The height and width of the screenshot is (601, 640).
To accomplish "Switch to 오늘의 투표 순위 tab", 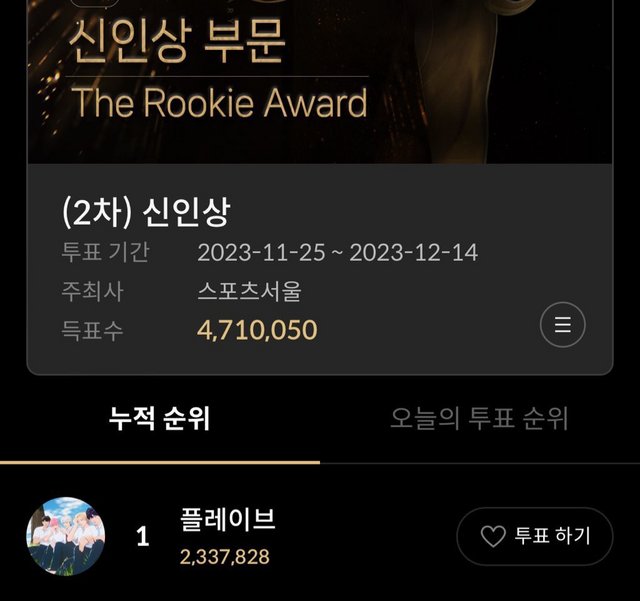I will point(479,418).
